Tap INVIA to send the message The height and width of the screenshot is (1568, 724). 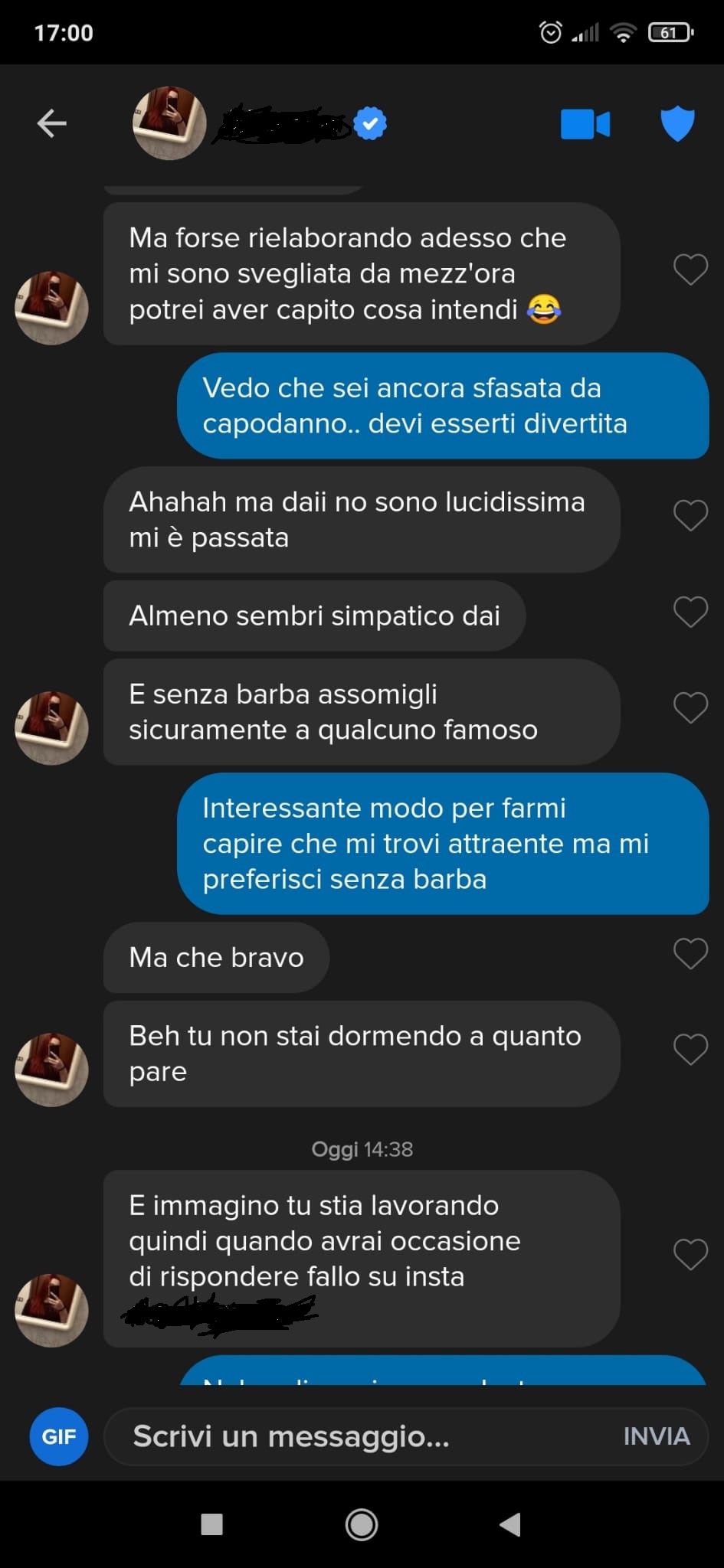657,1436
